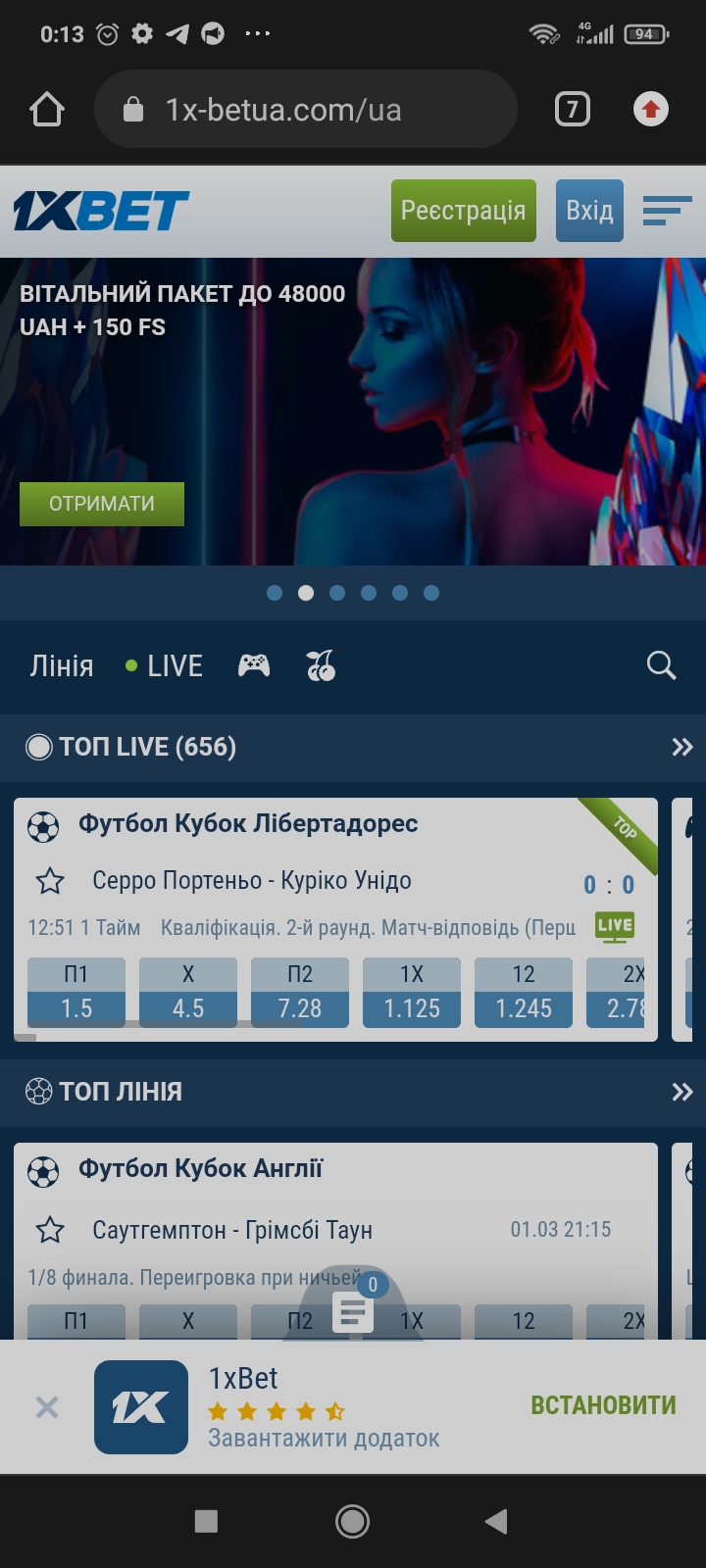The width and height of the screenshot is (706, 1568).
Task: Open the search magnifier icon
Action: (x=662, y=666)
